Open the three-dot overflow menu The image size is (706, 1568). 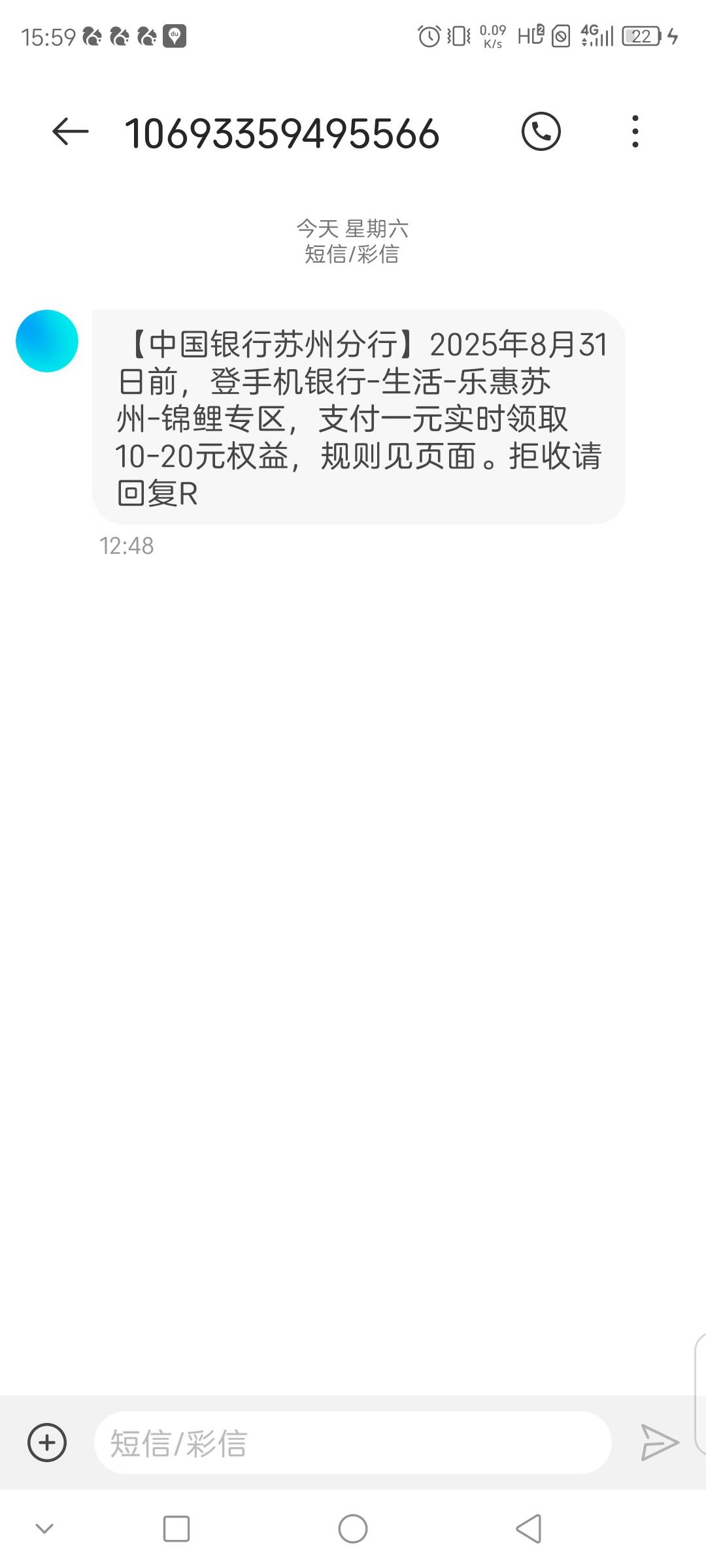coord(635,132)
